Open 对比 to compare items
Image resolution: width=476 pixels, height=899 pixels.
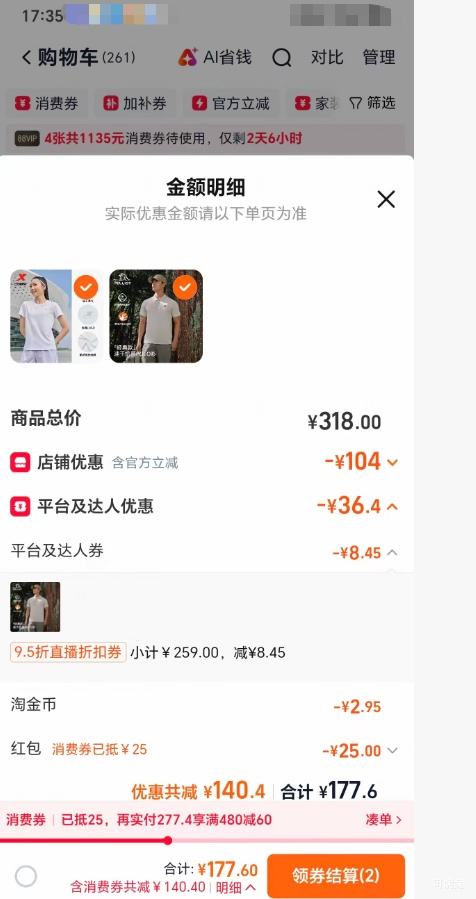(x=327, y=57)
